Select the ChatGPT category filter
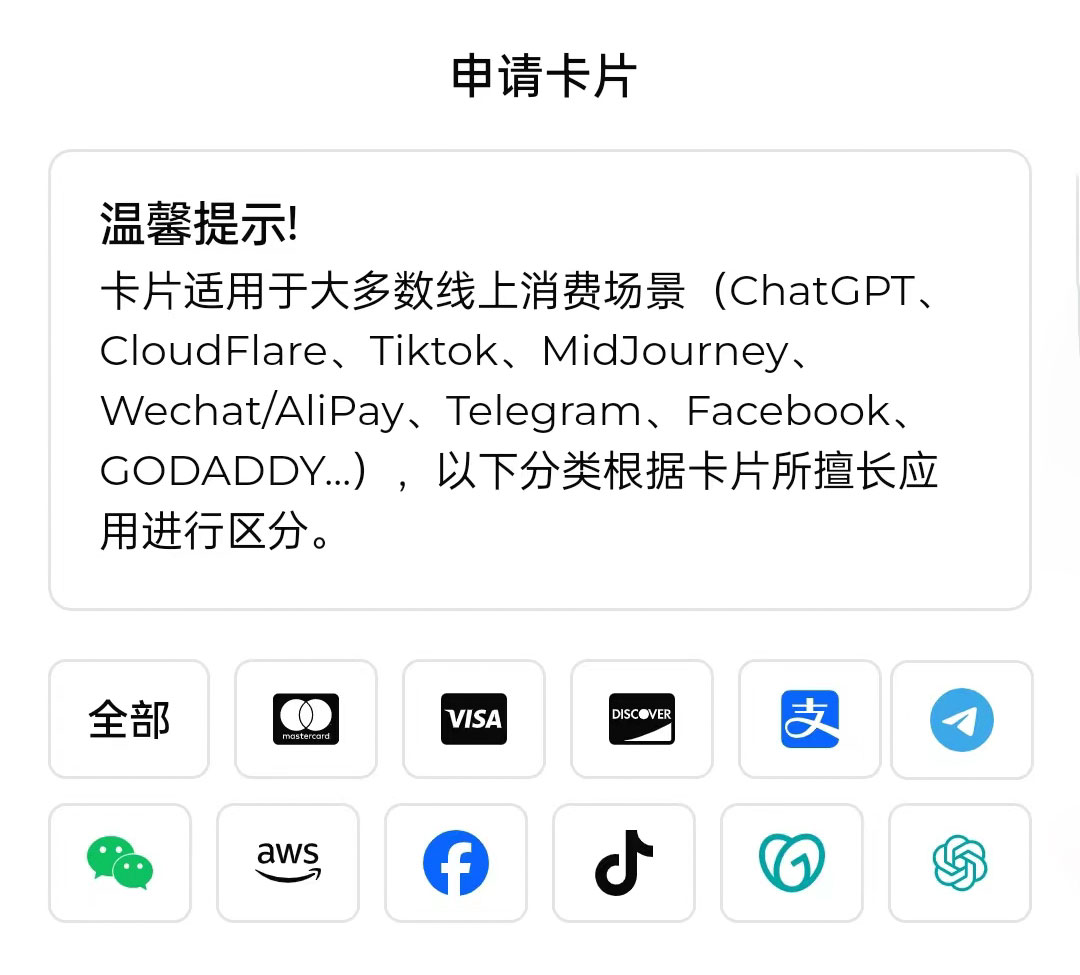Screen dimensions: 1080x975 [x=960, y=862]
